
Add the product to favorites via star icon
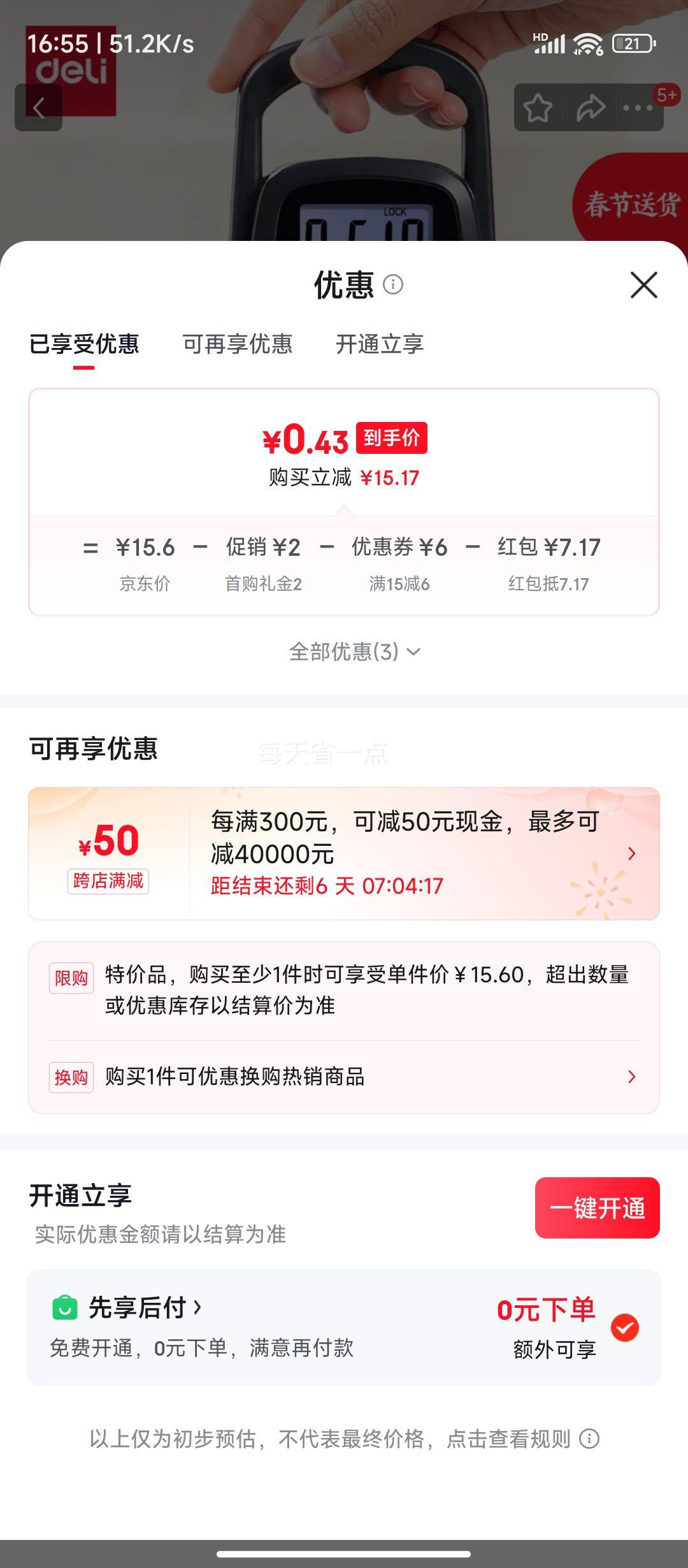(x=538, y=108)
